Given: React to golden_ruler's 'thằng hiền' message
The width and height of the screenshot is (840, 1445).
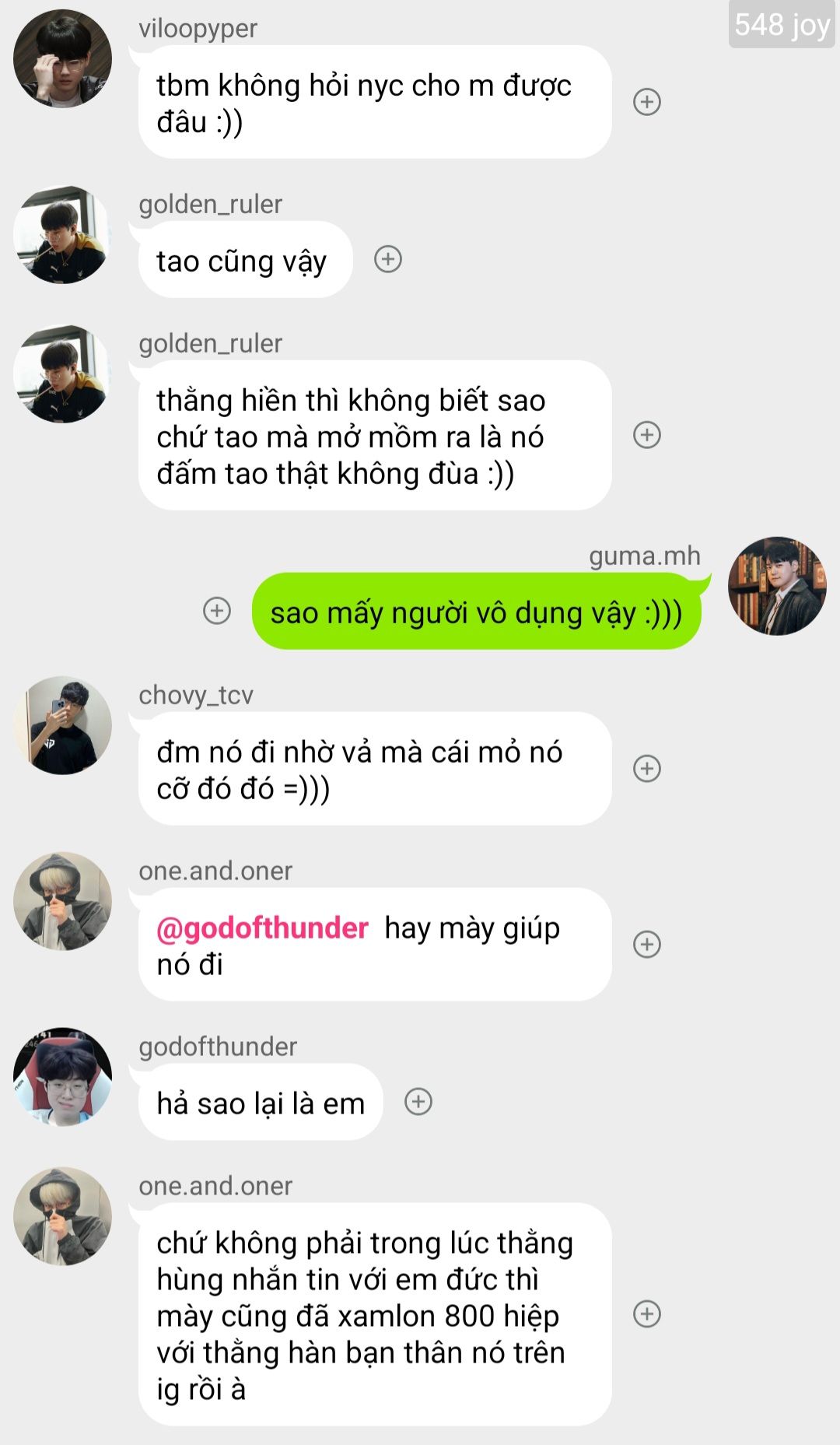Looking at the screenshot, I should point(647,435).
